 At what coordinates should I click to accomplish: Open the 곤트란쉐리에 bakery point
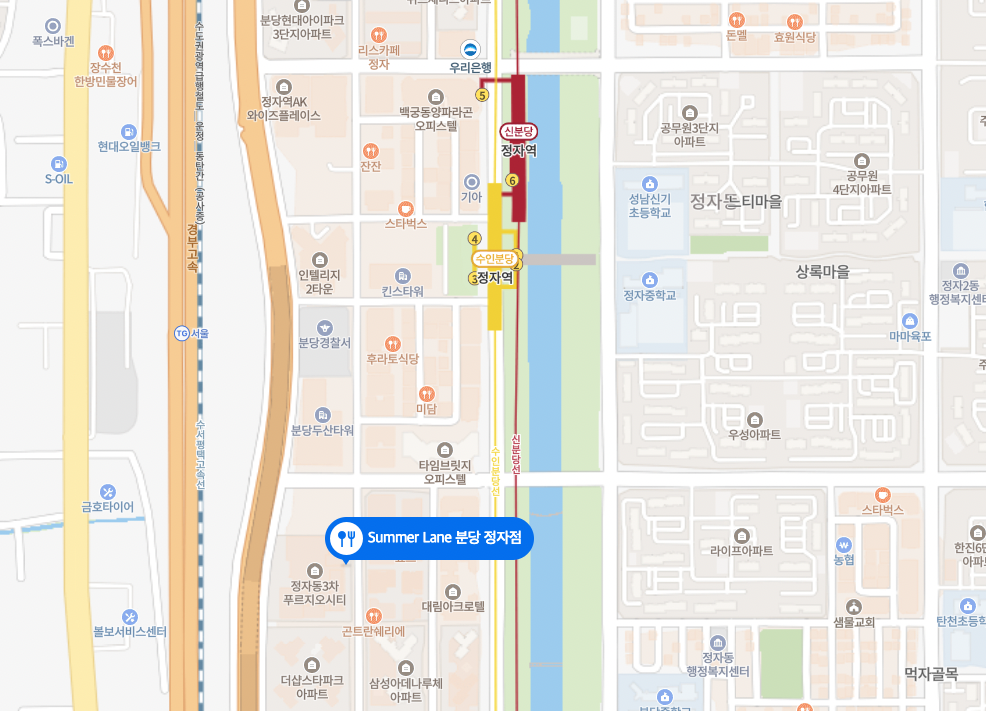pos(373,615)
